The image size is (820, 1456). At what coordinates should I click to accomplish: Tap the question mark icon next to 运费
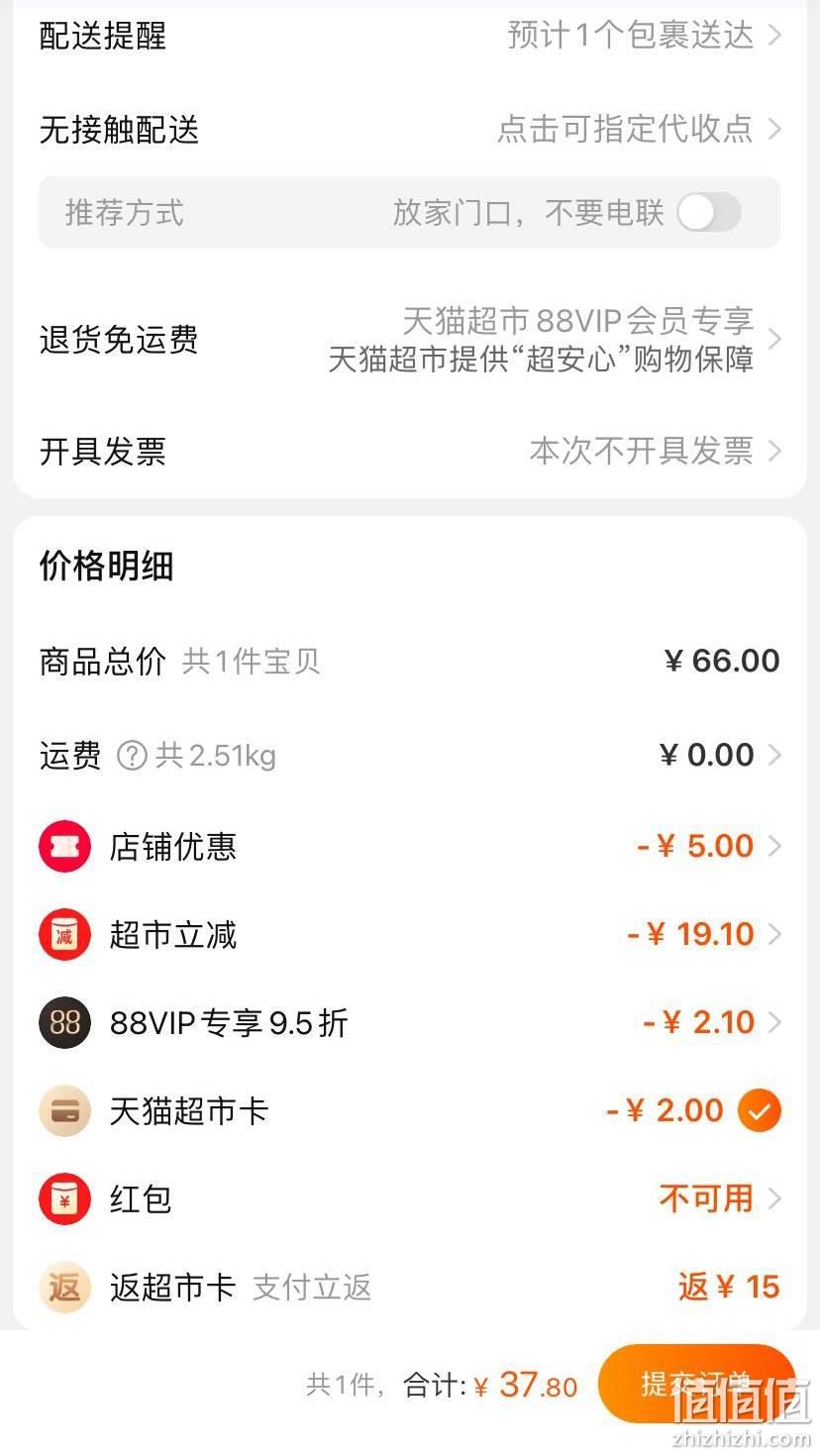click(x=132, y=756)
